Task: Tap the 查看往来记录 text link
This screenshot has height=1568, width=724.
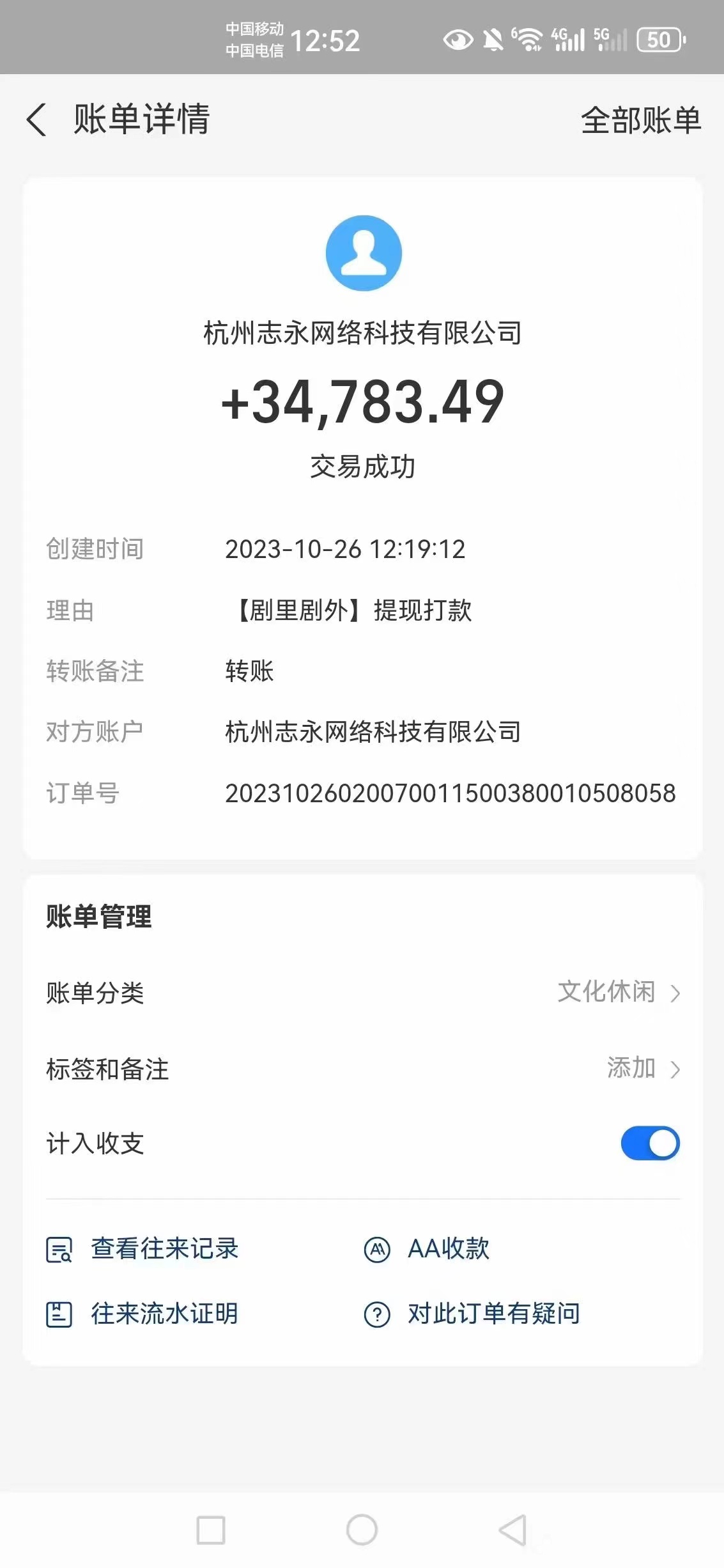Action: click(x=164, y=1249)
